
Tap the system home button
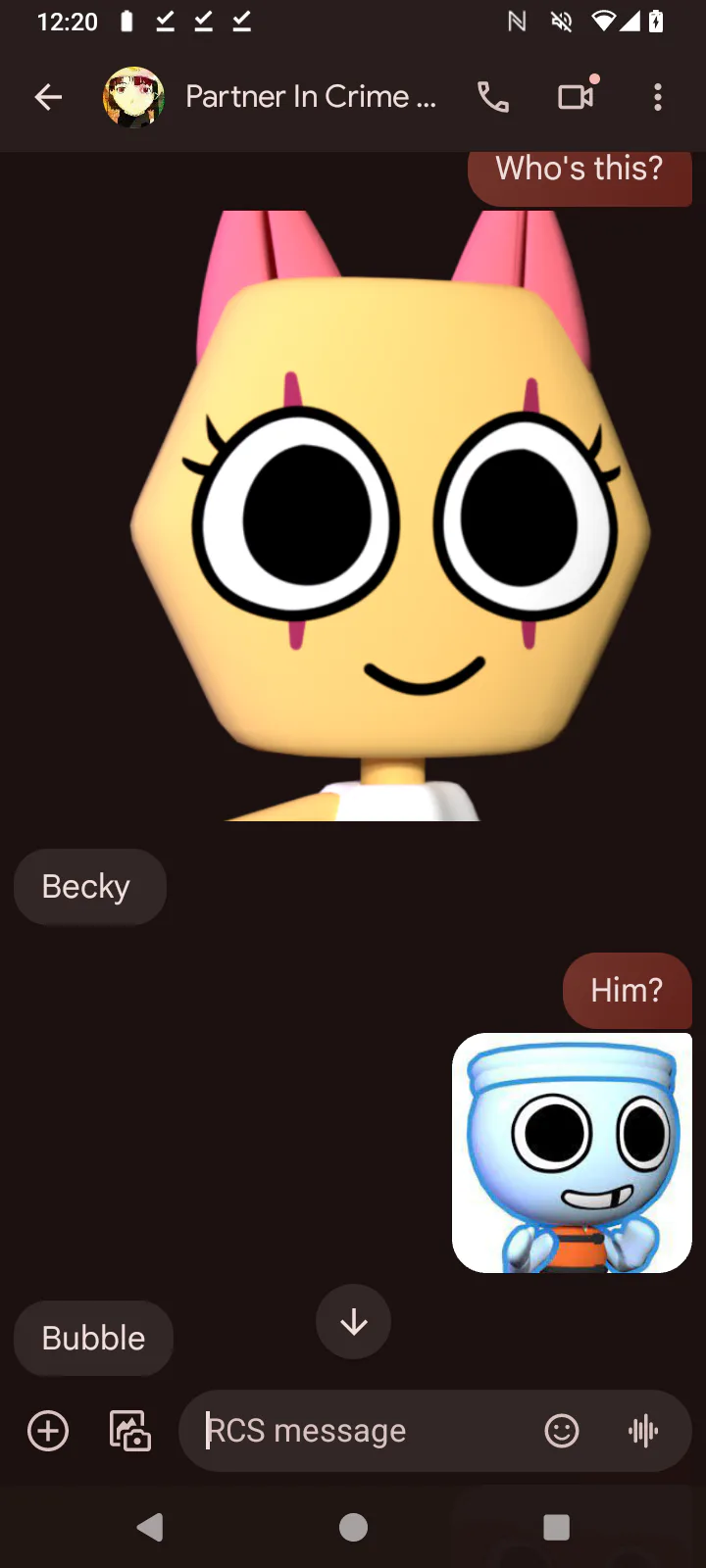pos(353,1527)
